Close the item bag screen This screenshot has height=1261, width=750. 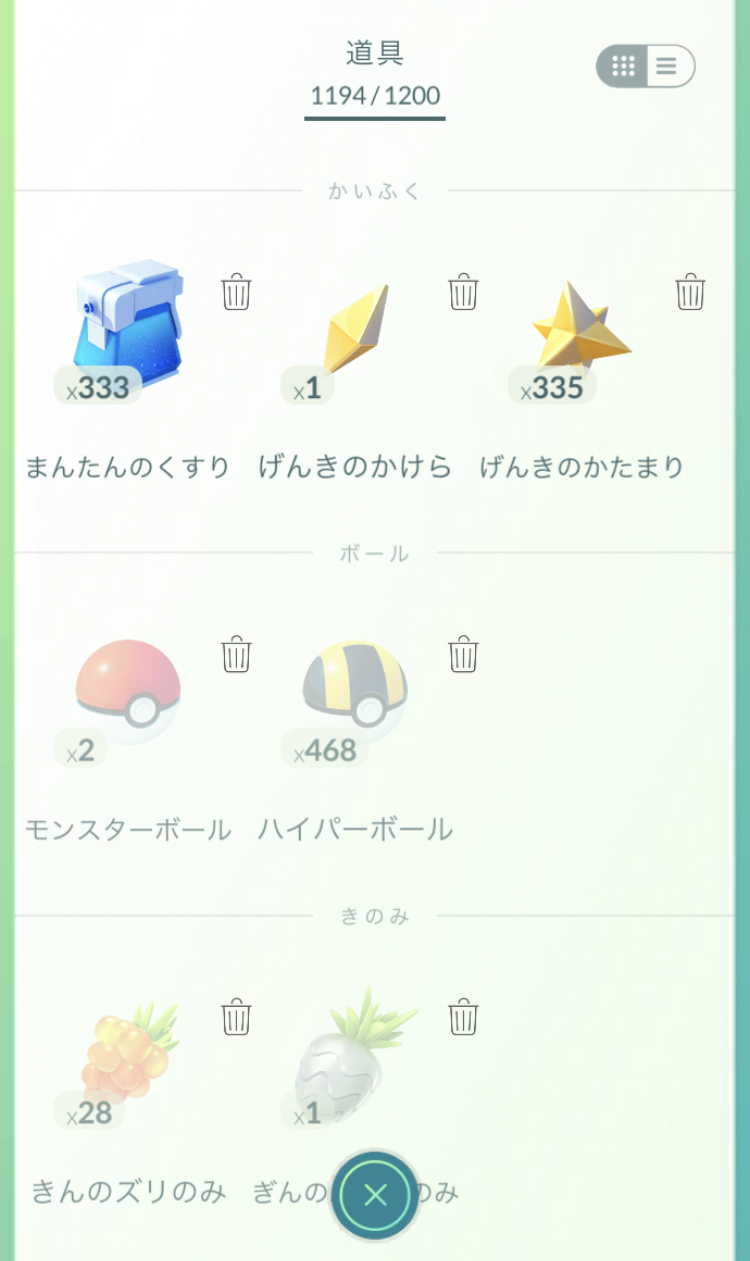pos(375,1195)
